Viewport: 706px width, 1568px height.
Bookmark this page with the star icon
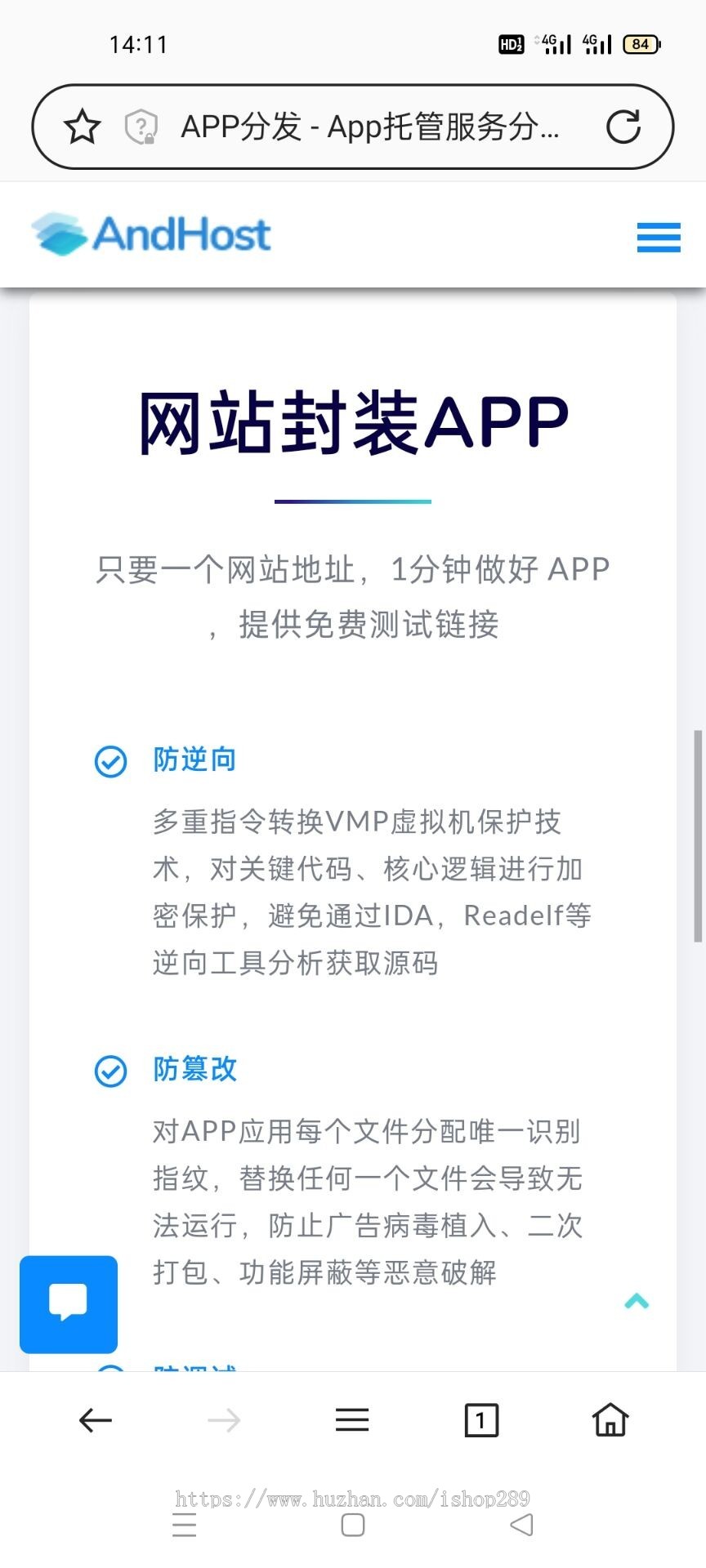point(83,127)
